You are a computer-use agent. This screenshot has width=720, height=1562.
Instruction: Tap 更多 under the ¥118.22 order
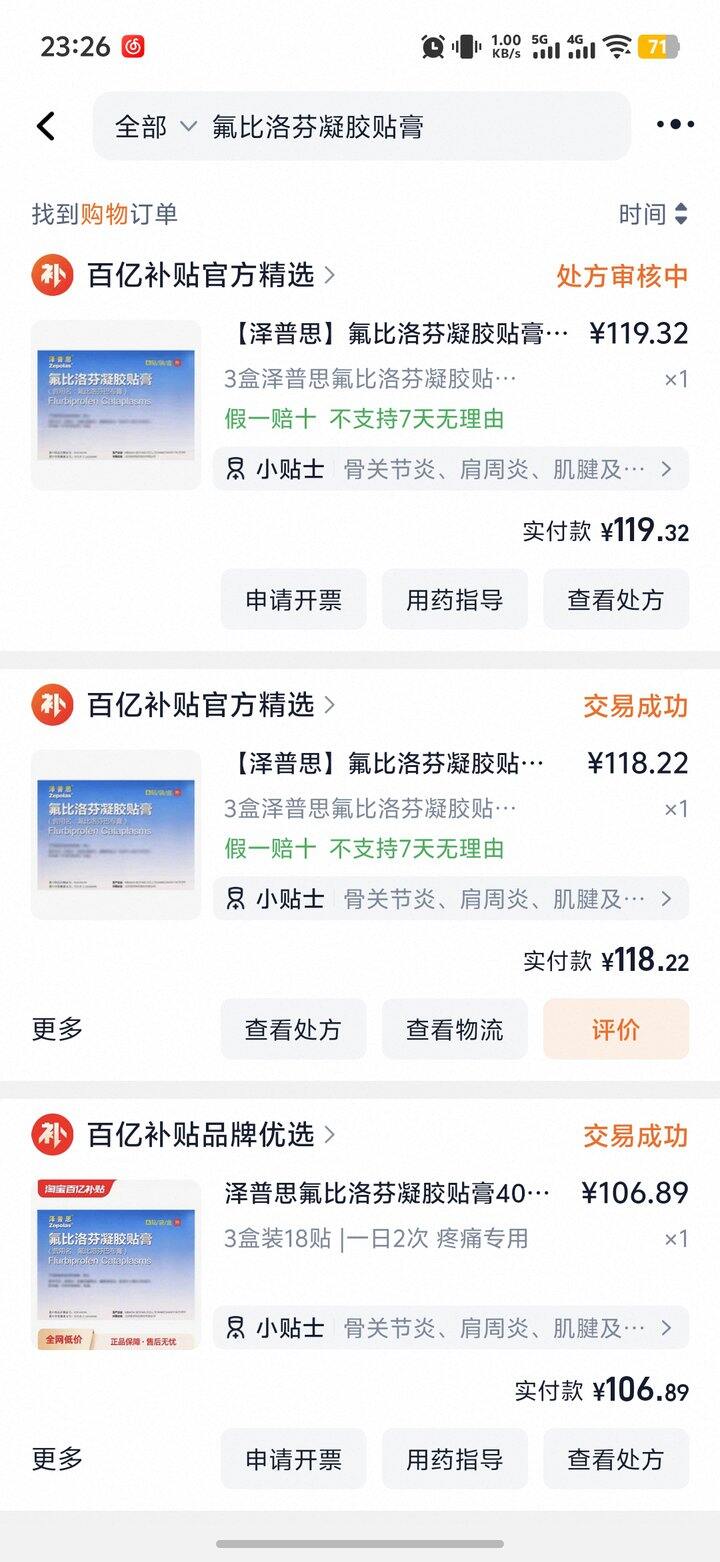(57, 1029)
